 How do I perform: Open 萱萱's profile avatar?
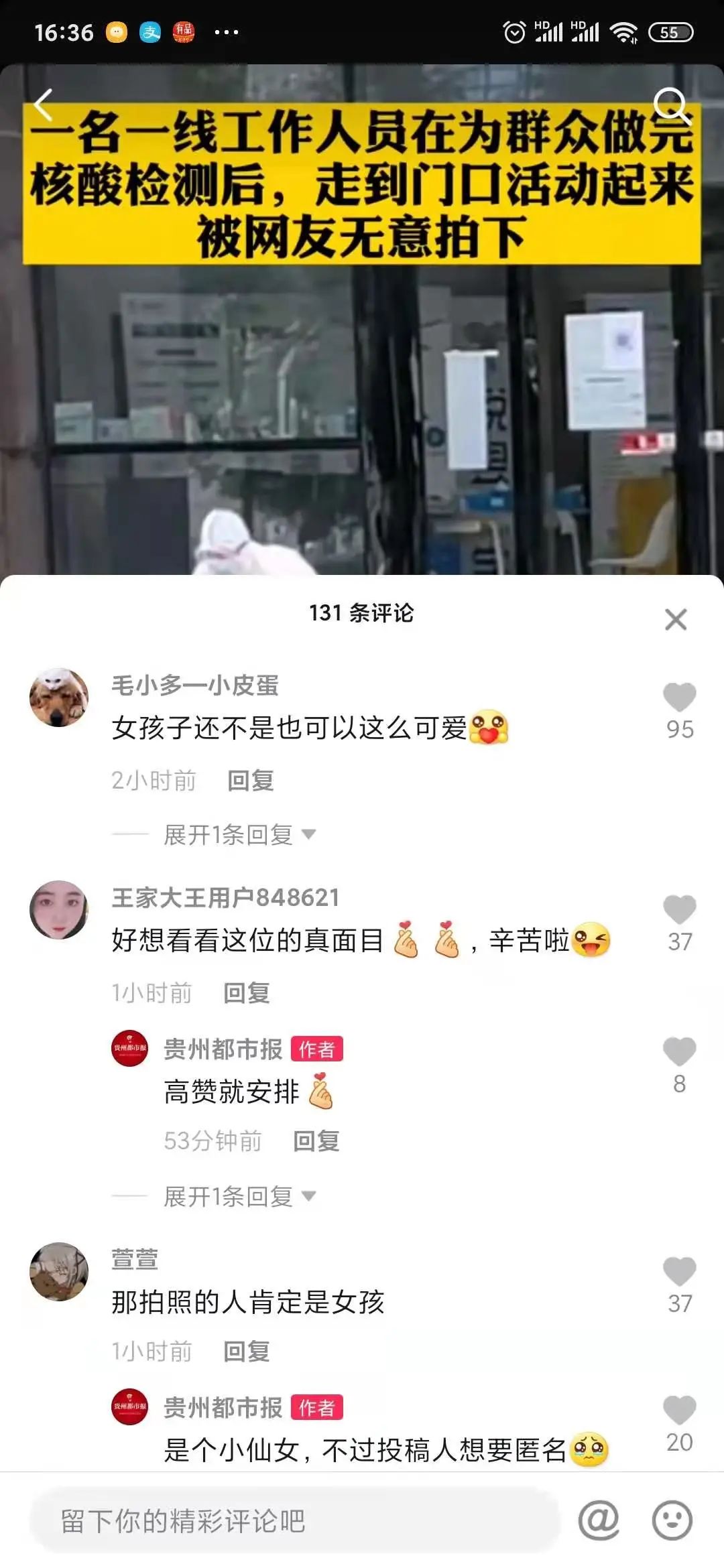[x=59, y=1272]
